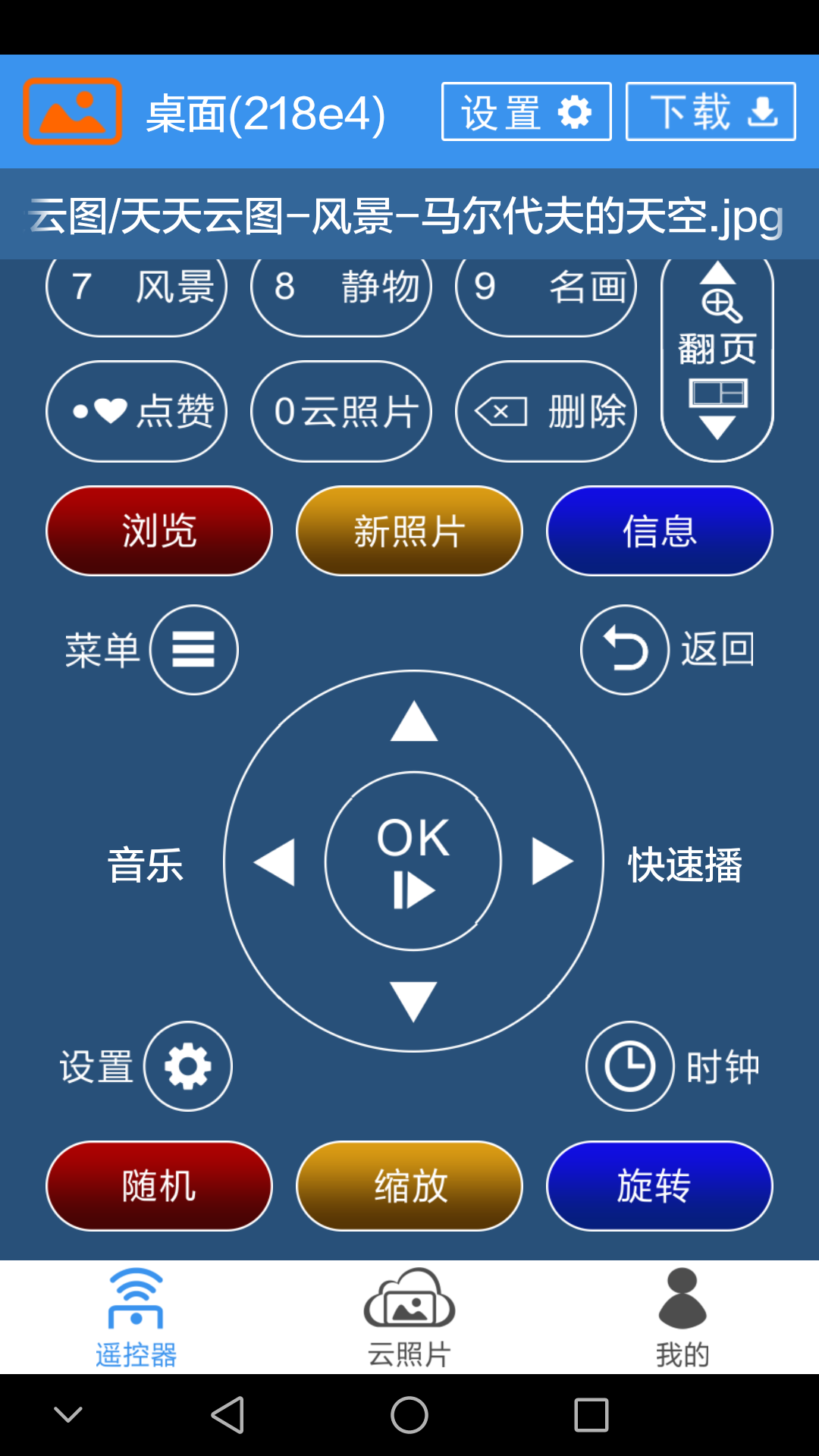Tap the 下载 download button
The image size is (819, 1456).
(711, 111)
